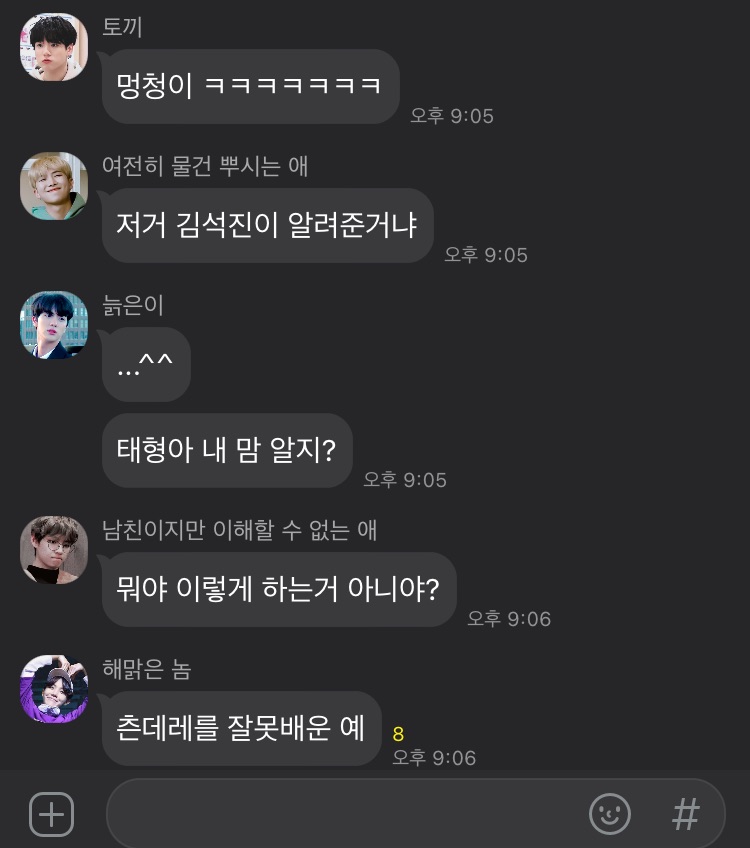View profile of 남친이지만 이해할 수 없는 애
750x848 pixels.
pyautogui.click(x=54, y=550)
